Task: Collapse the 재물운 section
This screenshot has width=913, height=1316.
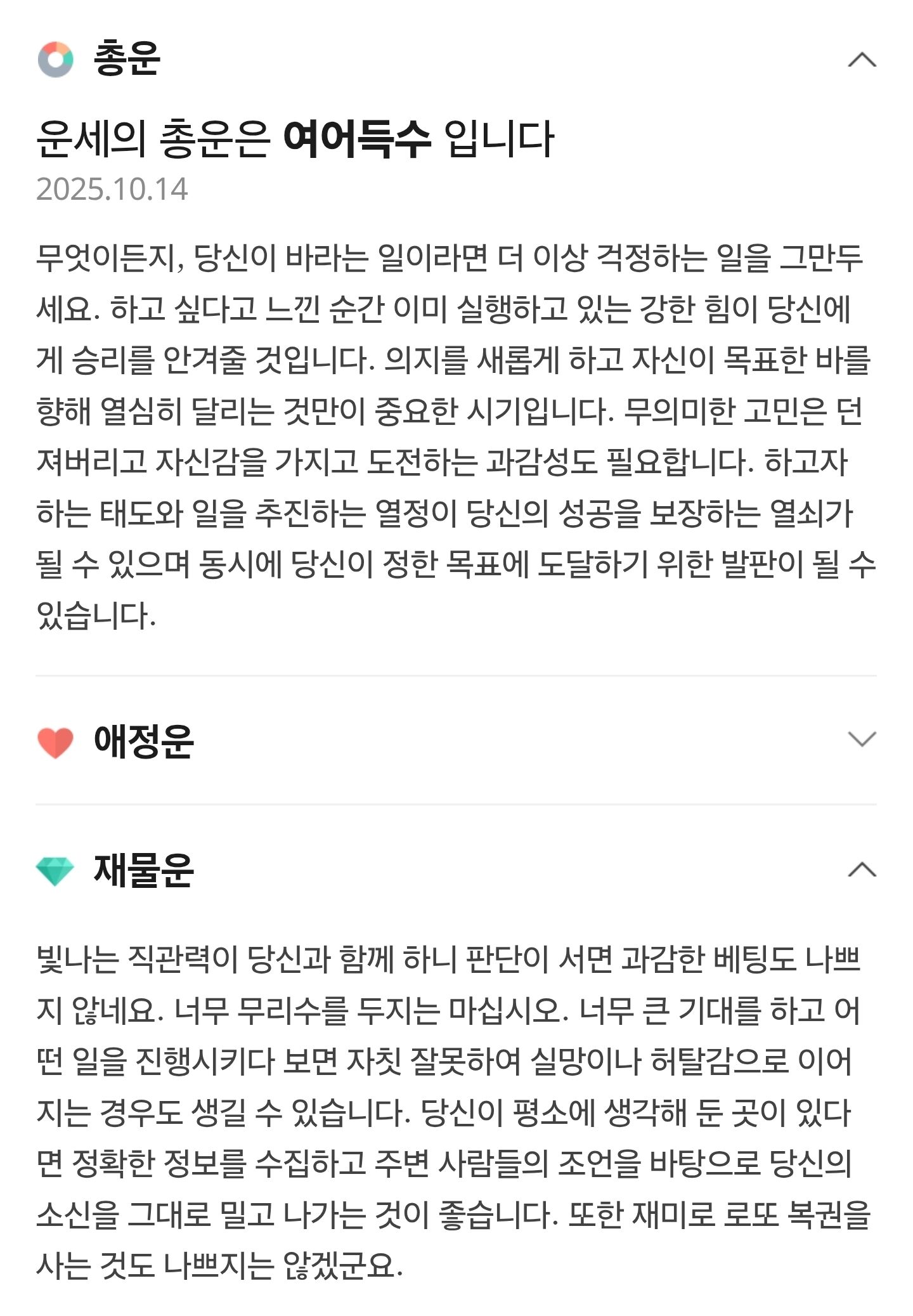Action: pos(862,869)
